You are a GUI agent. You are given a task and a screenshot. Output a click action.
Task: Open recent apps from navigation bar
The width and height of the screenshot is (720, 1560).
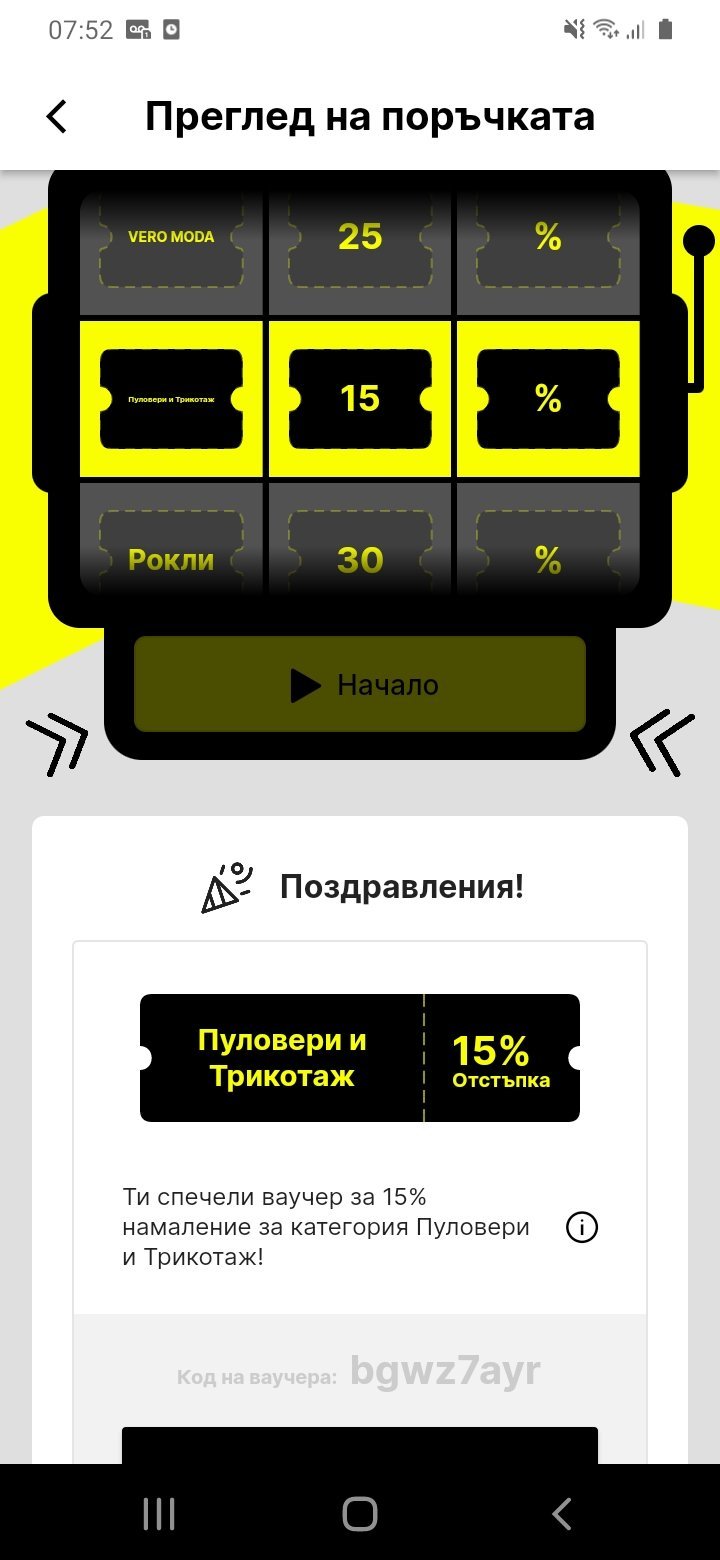(159, 1514)
